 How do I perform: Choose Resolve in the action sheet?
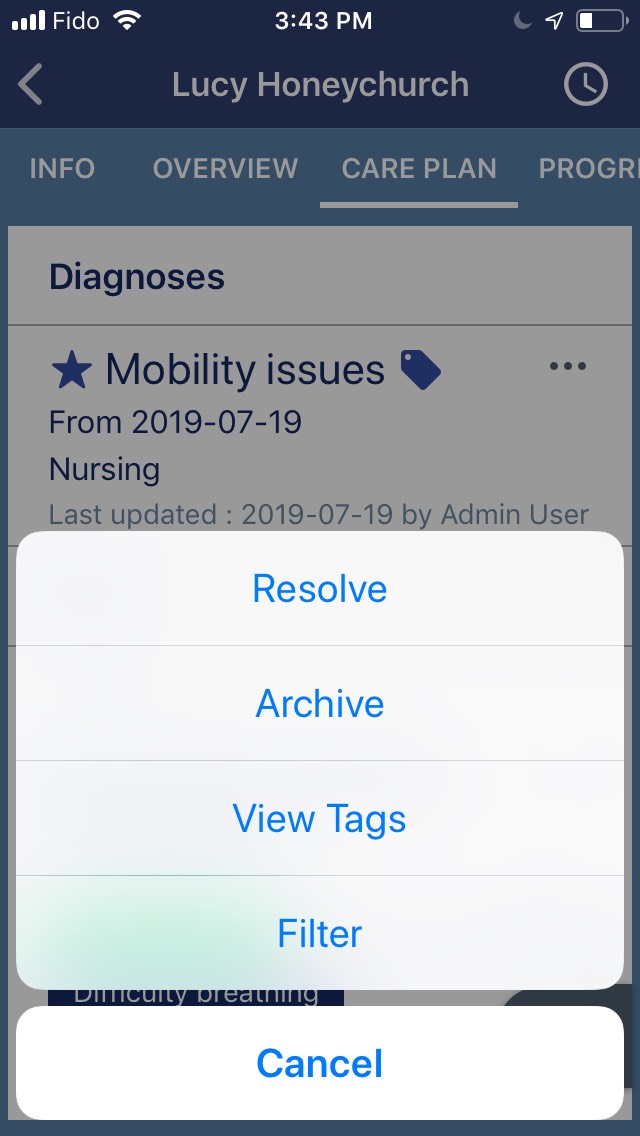(x=320, y=588)
